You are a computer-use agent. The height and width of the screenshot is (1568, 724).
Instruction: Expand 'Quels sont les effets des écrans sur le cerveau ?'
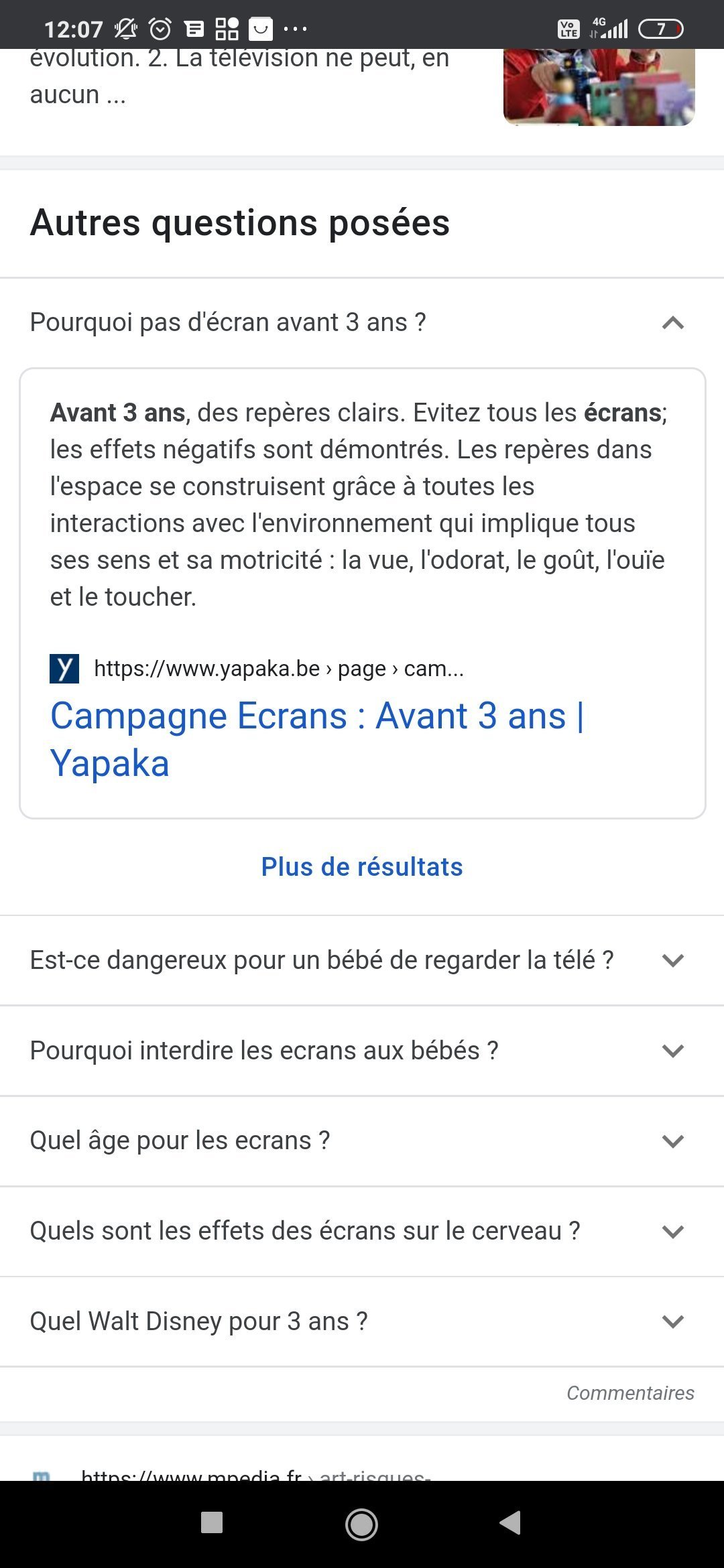coord(362,1231)
